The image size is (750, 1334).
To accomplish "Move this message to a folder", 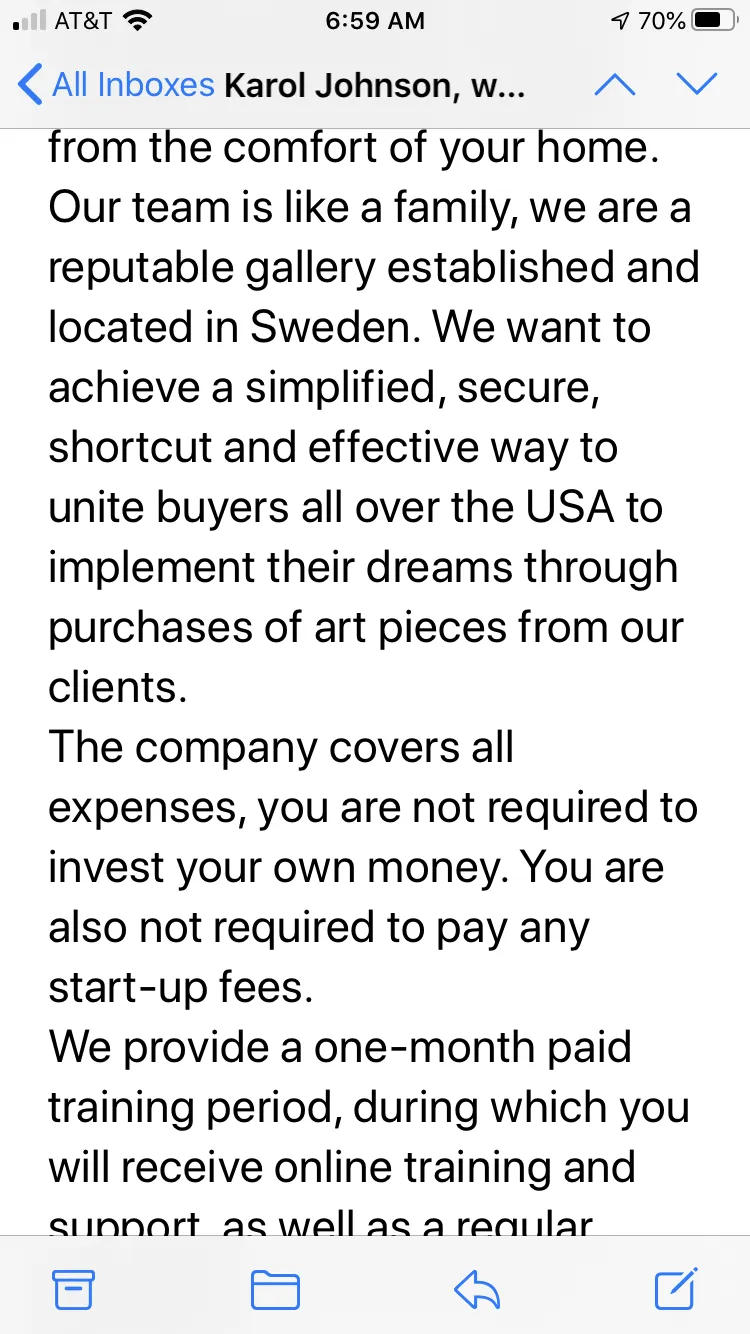I will (275, 1290).
